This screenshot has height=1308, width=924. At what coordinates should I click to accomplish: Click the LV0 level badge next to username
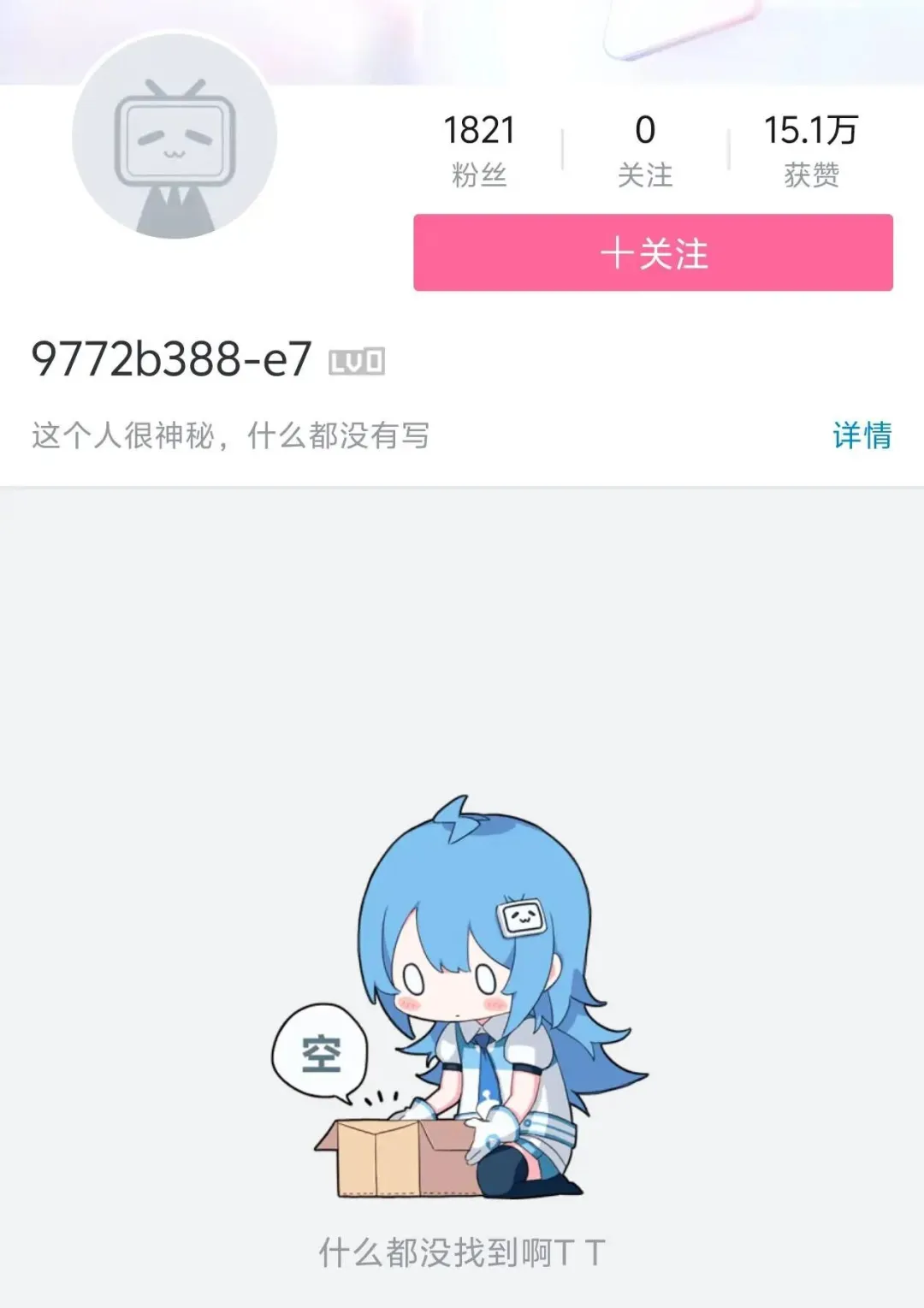[x=357, y=362]
